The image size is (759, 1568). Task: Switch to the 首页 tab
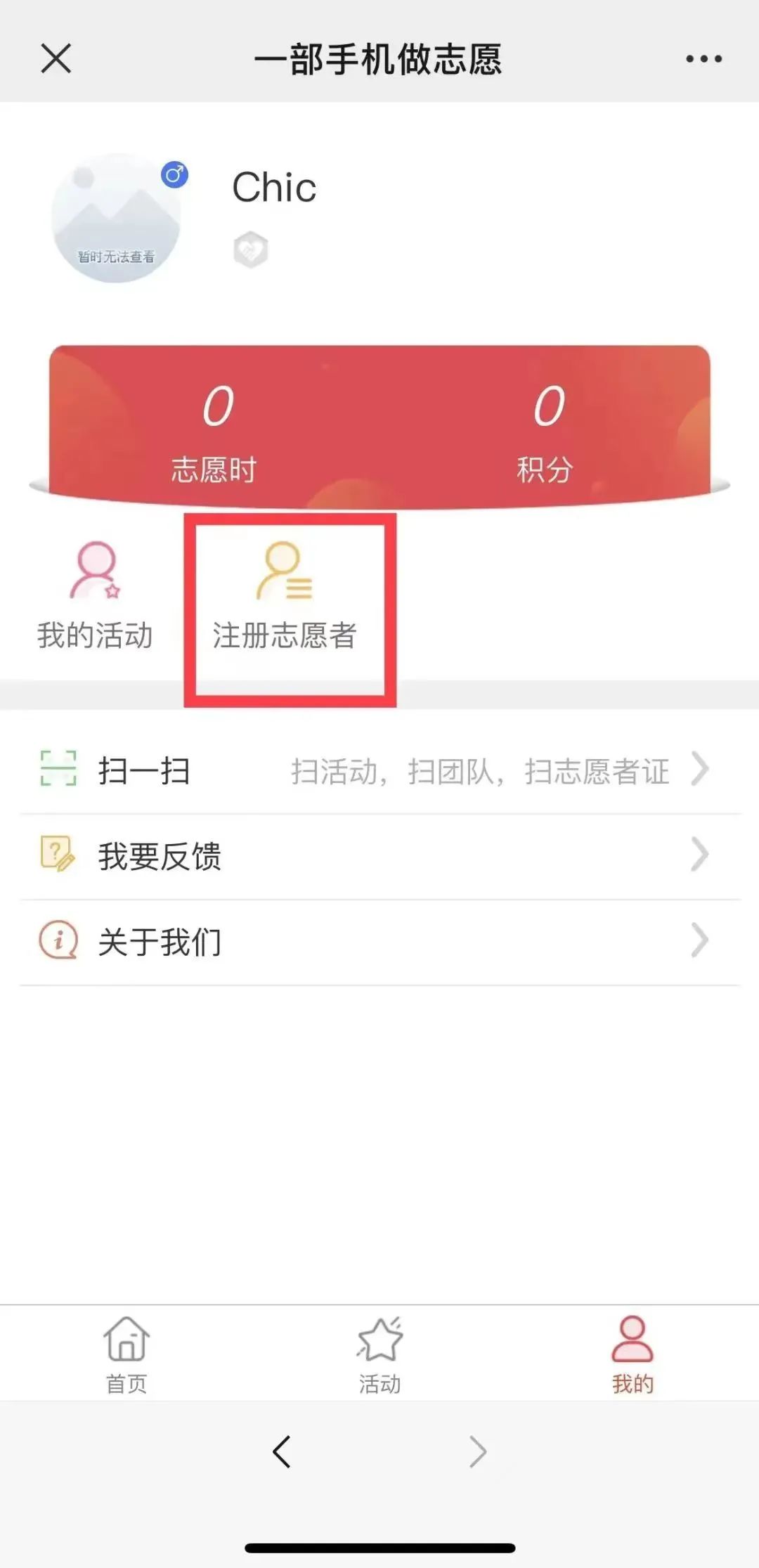(x=126, y=1354)
